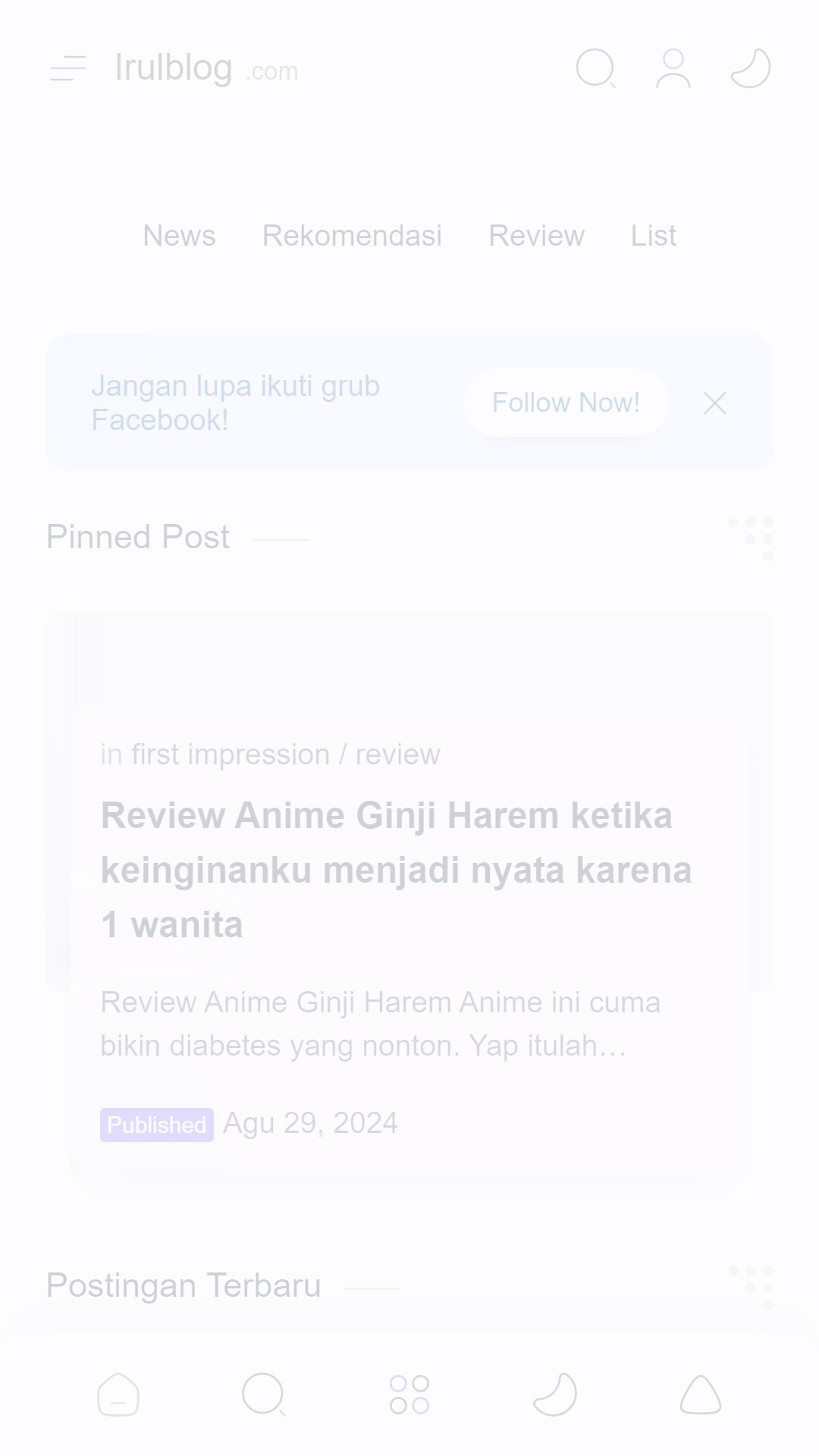Open the Review Anime Ginji Harem post

coord(396,871)
